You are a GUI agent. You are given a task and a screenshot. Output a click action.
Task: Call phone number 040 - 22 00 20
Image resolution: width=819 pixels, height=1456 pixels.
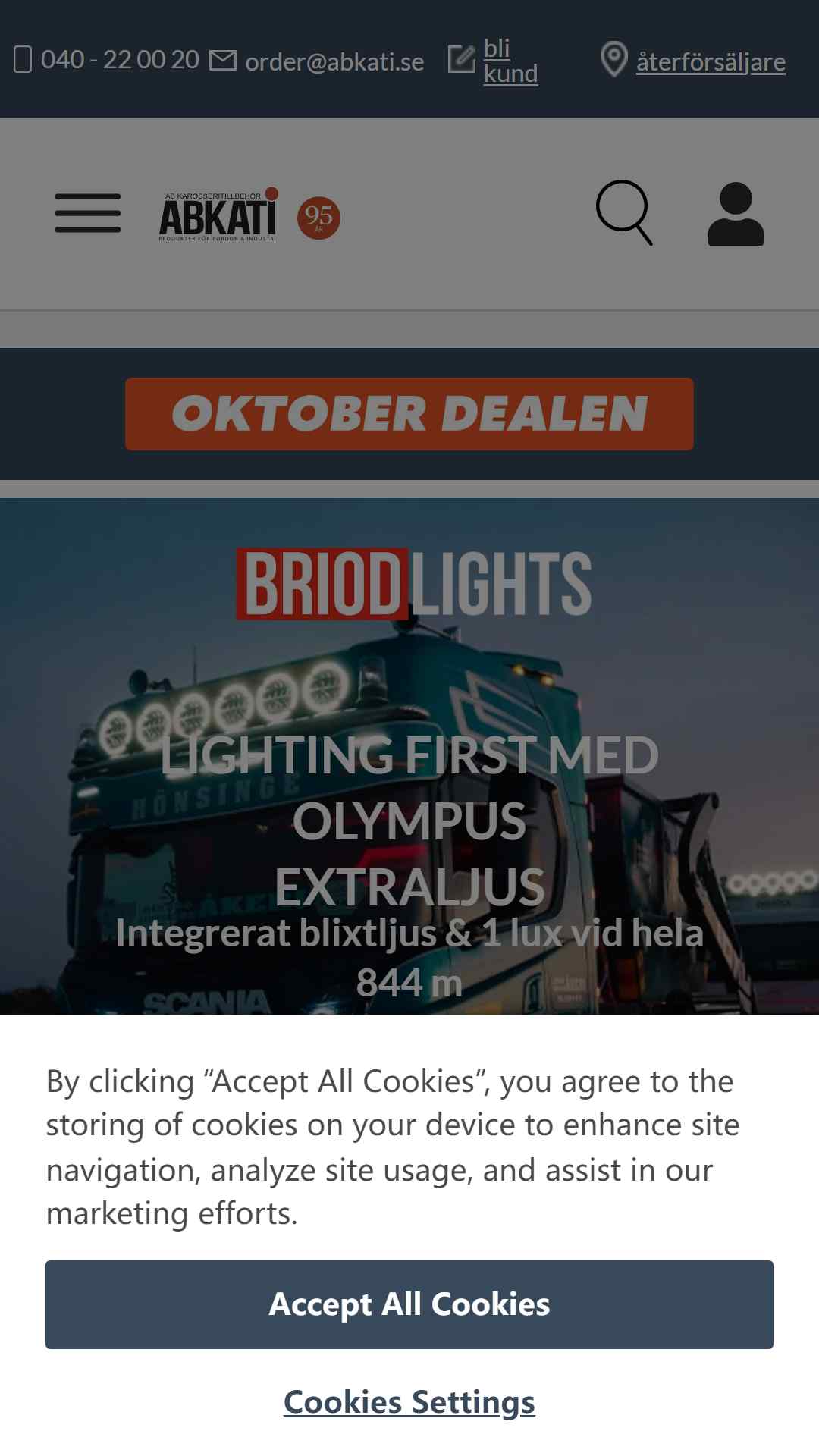coord(119,60)
